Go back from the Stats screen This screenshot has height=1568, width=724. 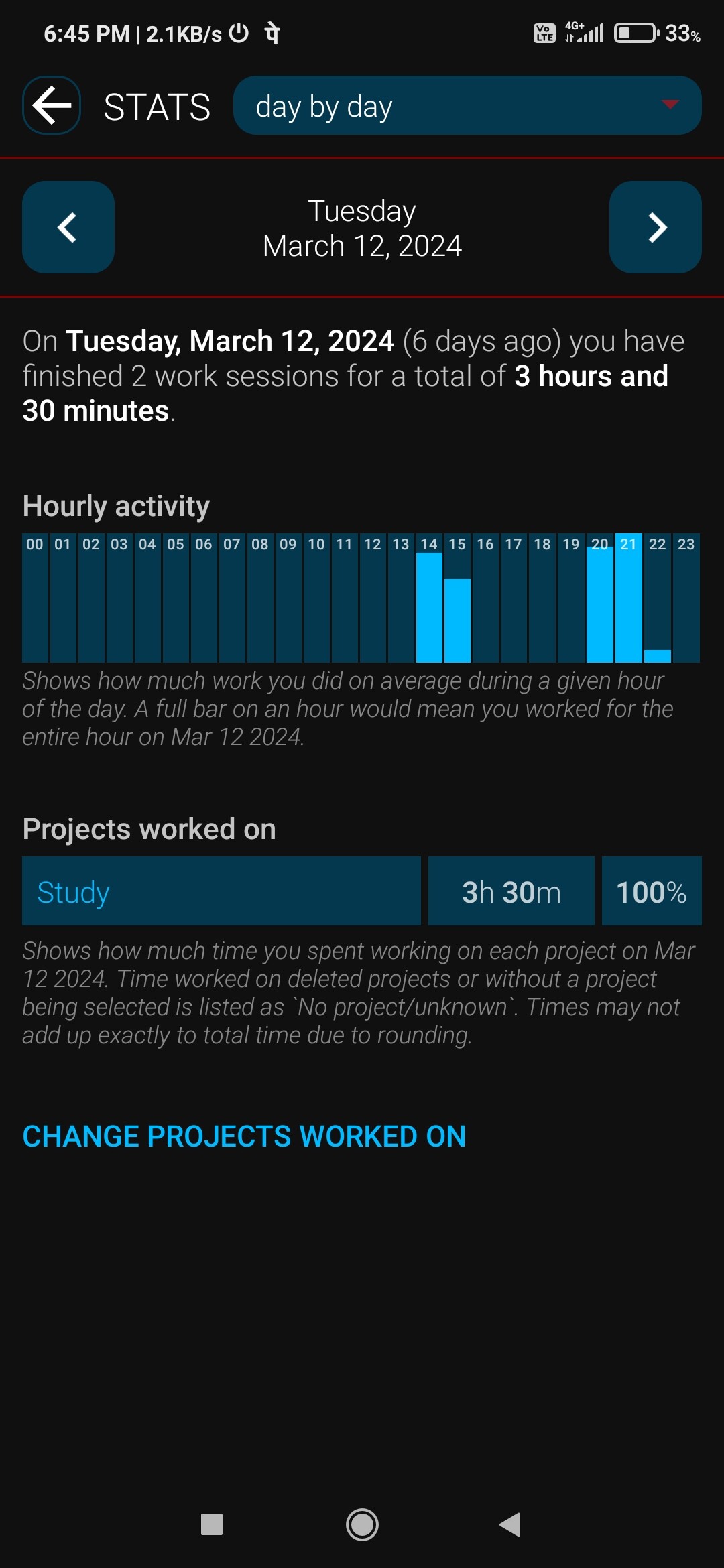[x=52, y=105]
